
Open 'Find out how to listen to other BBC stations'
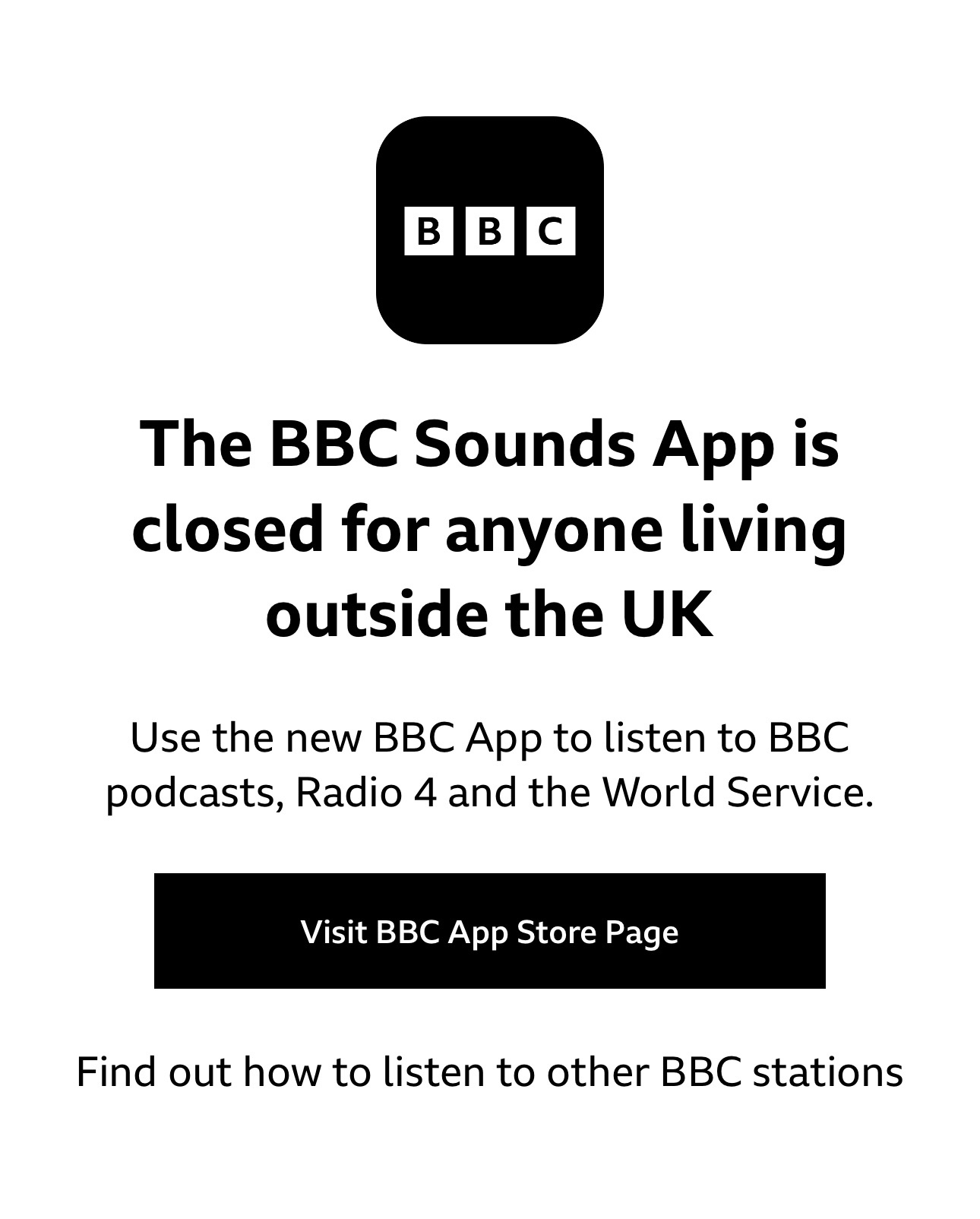coord(489,1072)
